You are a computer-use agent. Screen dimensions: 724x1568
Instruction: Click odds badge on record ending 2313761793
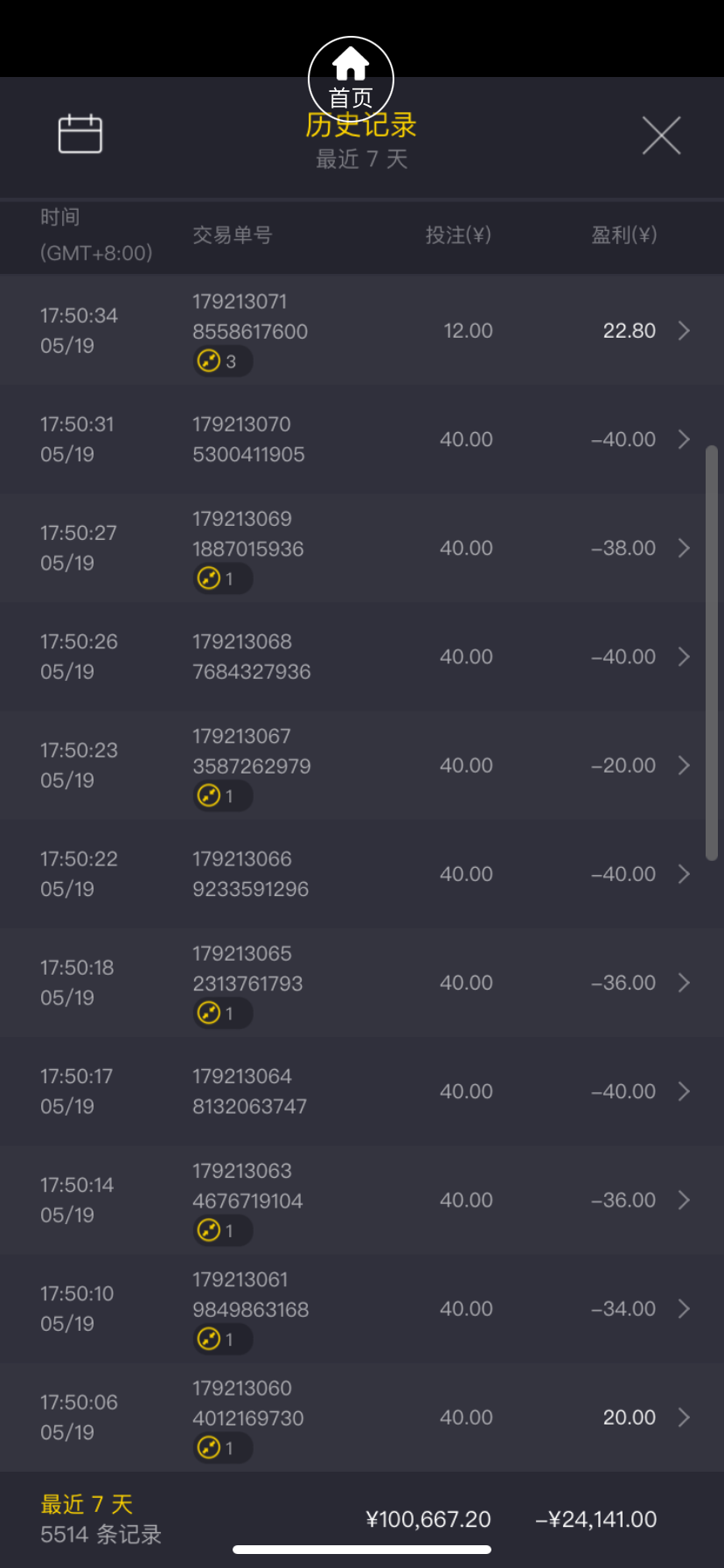click(x=222, y=1013)
